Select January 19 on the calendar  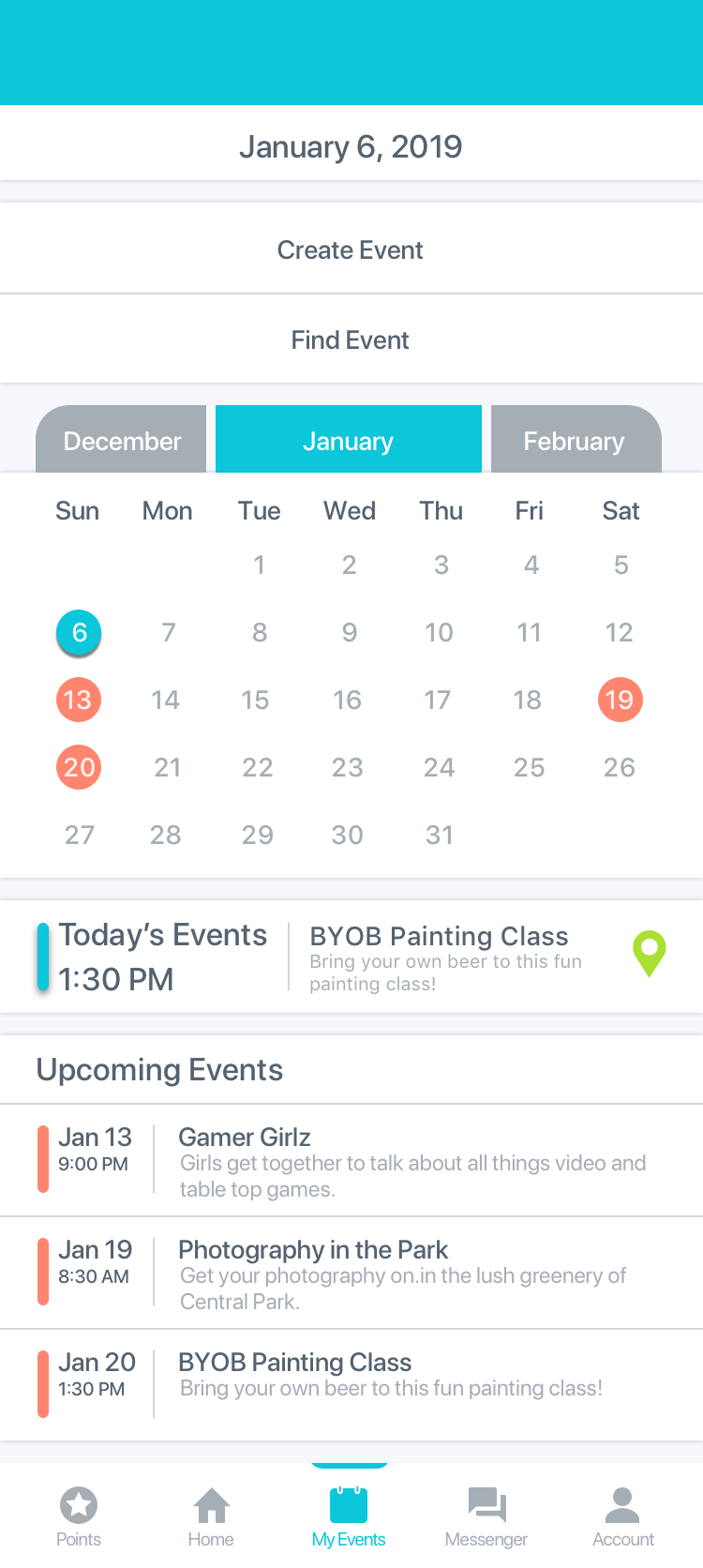click(621, 700)
